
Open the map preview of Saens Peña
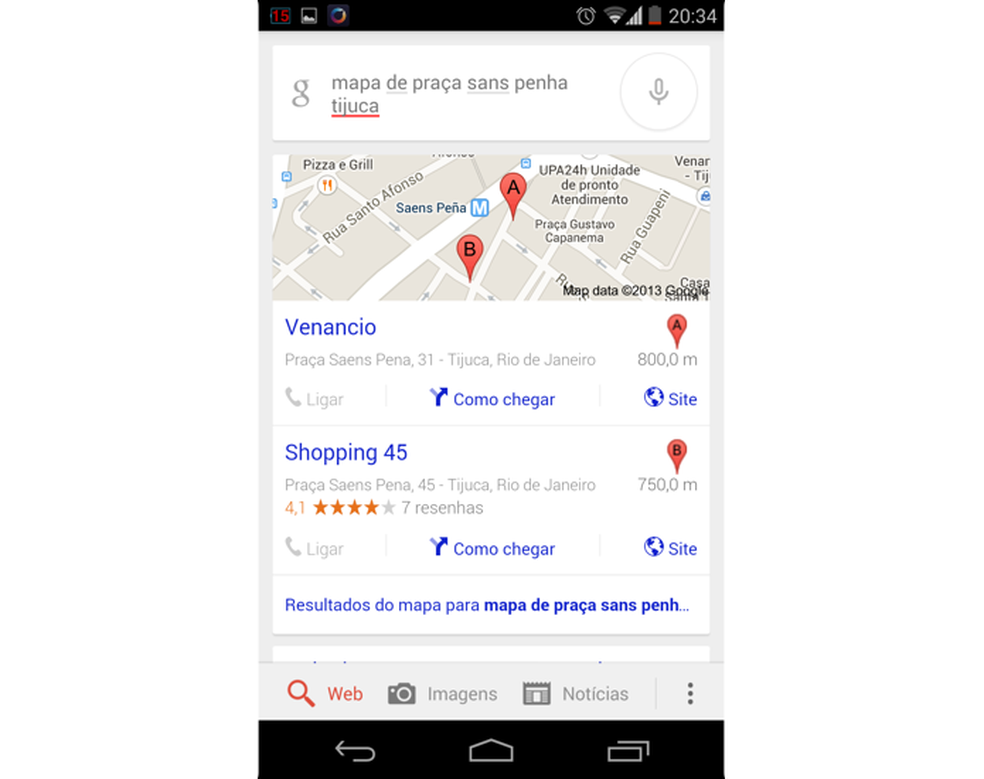coord(490,227)
